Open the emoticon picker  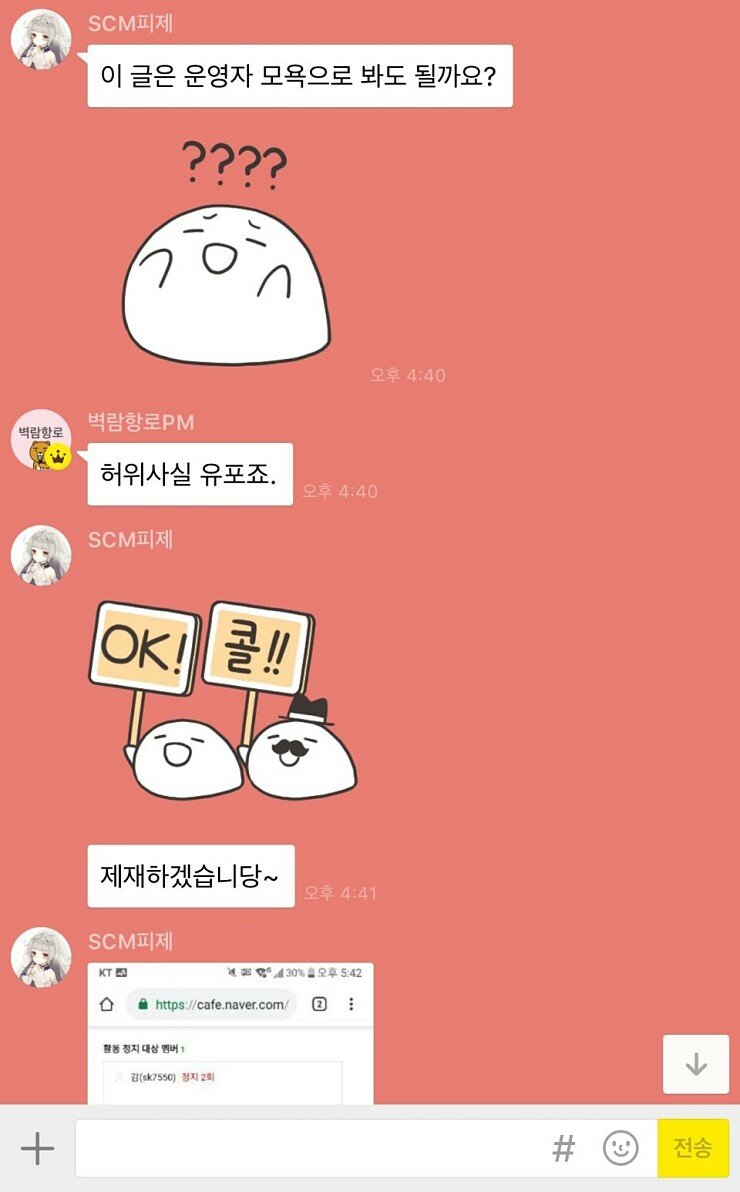coord(620,1148)
